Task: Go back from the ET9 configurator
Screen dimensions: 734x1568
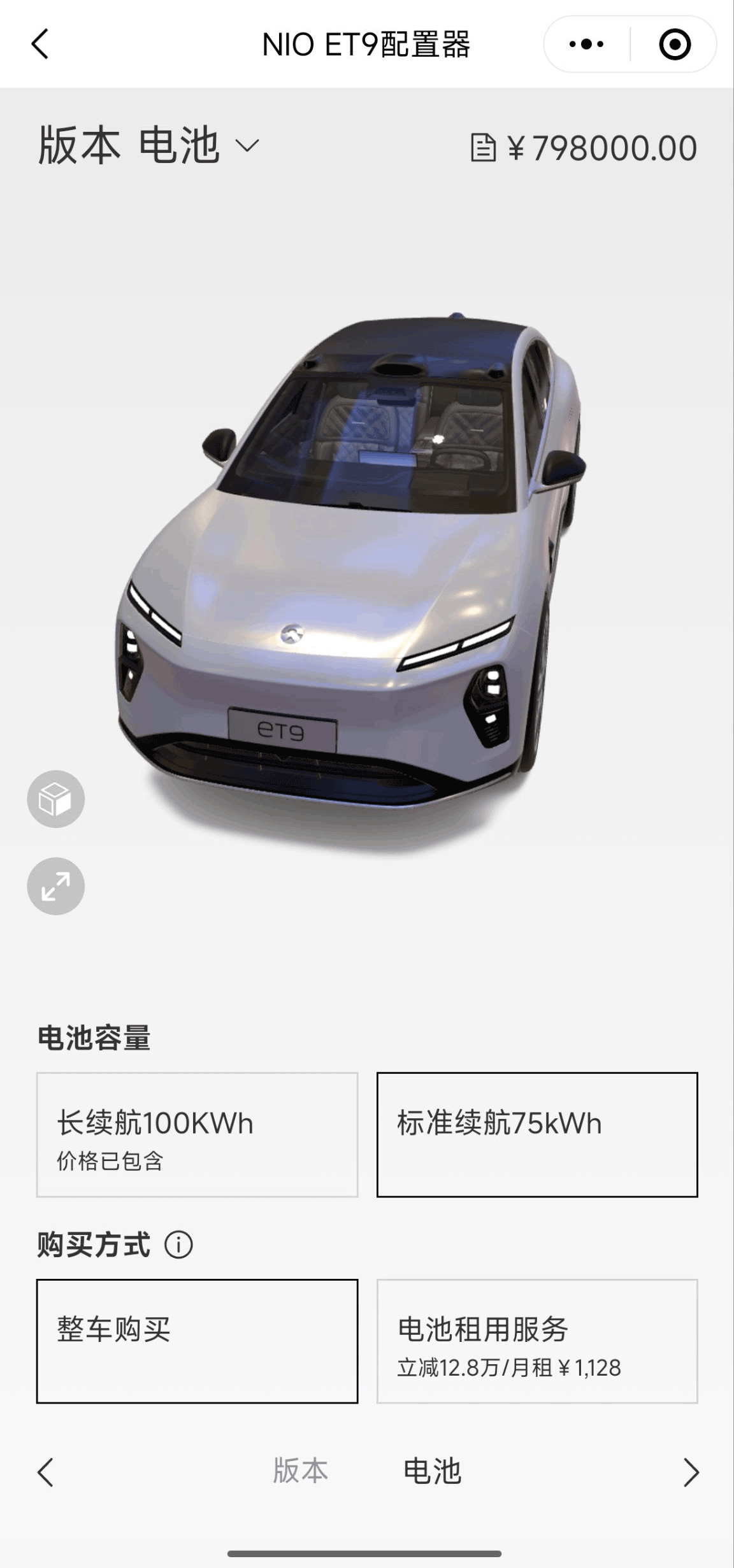Action: [40, 45]
